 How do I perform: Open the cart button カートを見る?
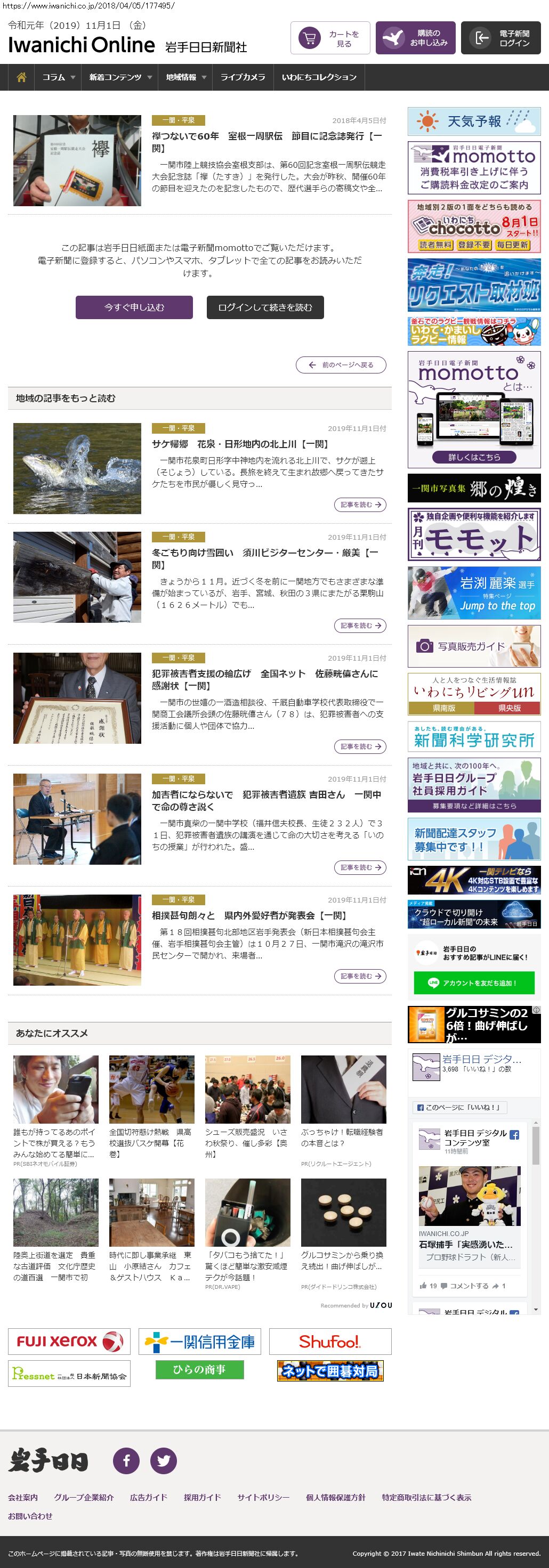(330, 38)
